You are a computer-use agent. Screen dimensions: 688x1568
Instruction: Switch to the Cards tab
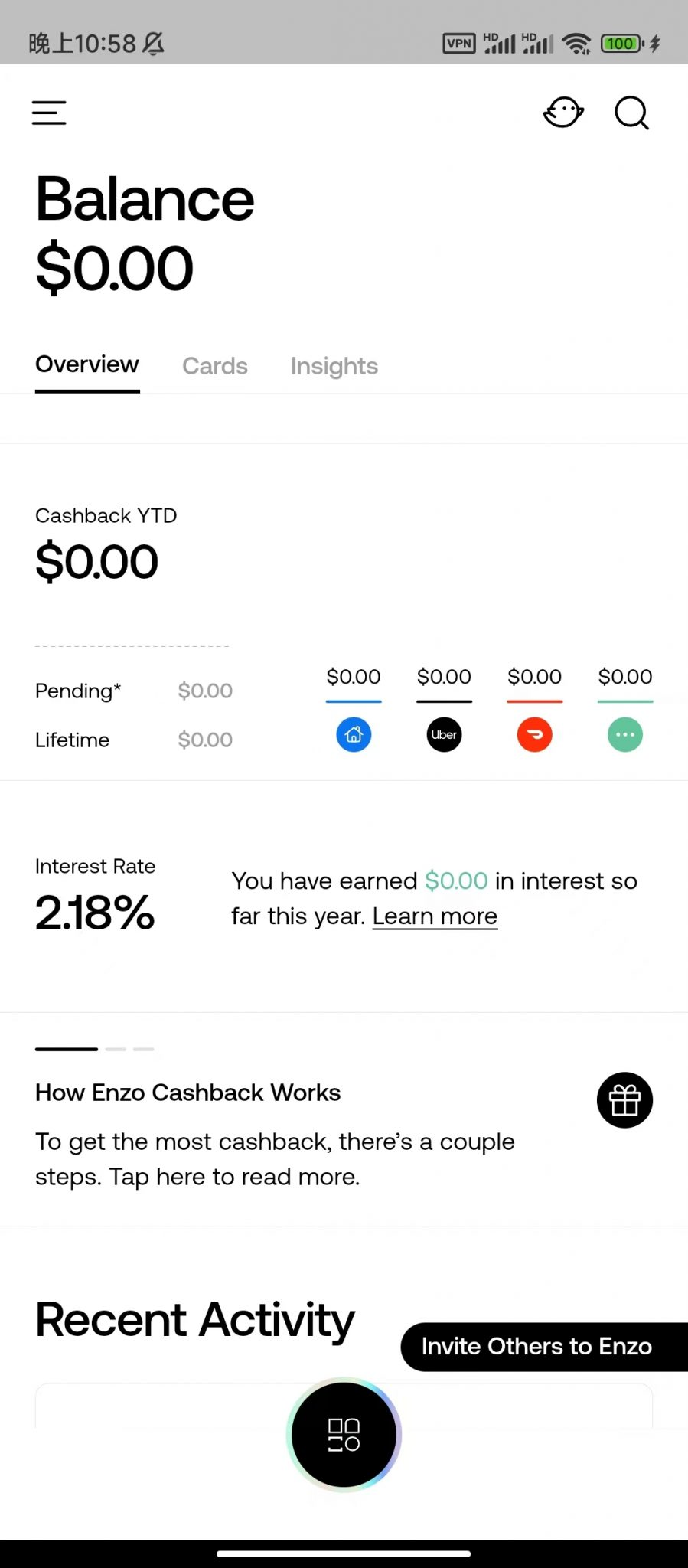[x=215, y=366]
